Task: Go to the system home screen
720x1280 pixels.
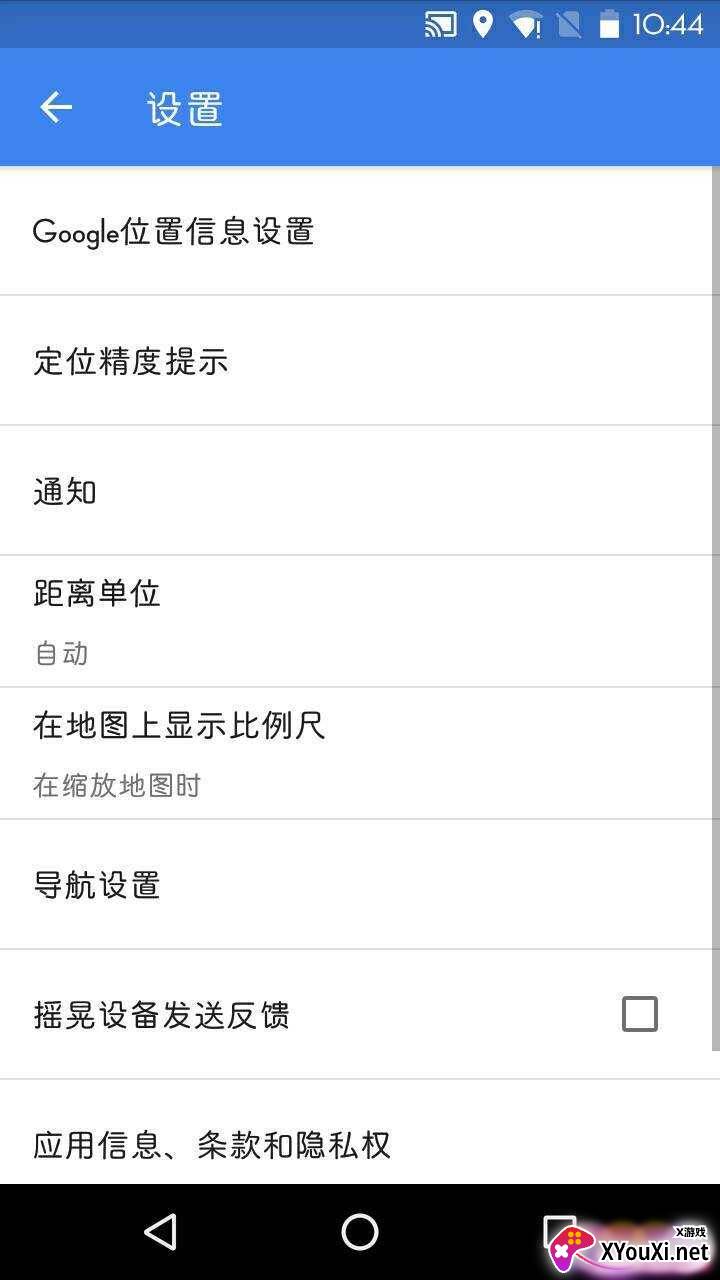Action: coord(360,1232)
